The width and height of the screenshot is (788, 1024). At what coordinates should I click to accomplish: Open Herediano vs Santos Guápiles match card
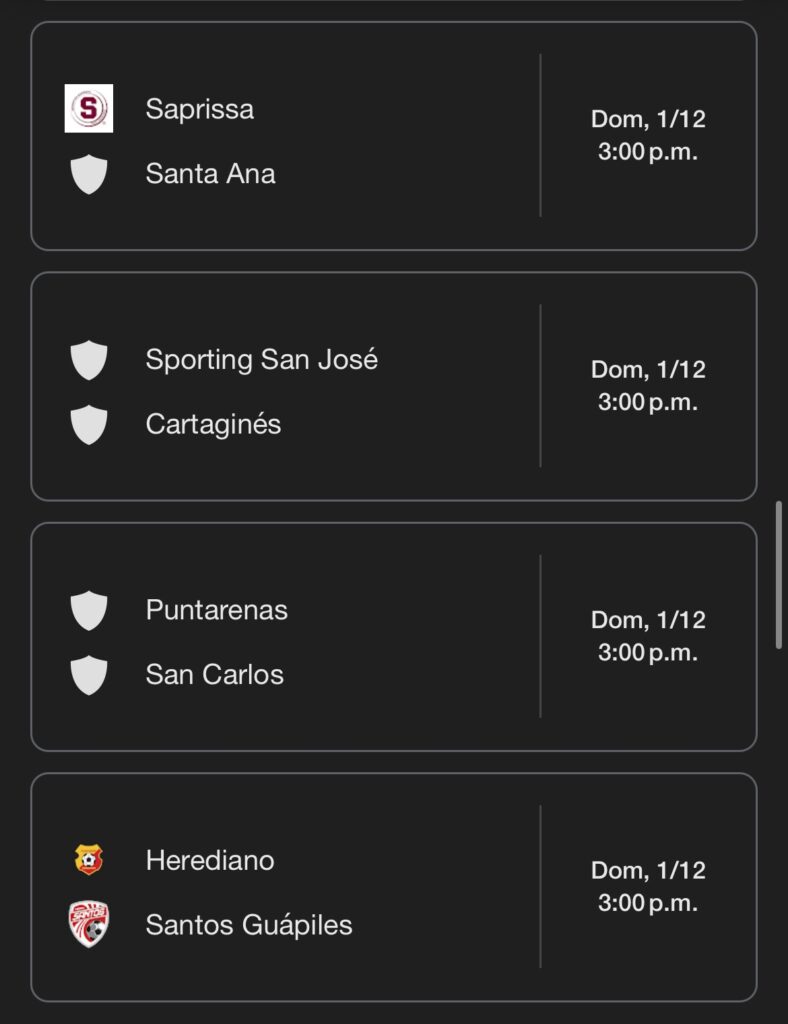coord(393,887)
